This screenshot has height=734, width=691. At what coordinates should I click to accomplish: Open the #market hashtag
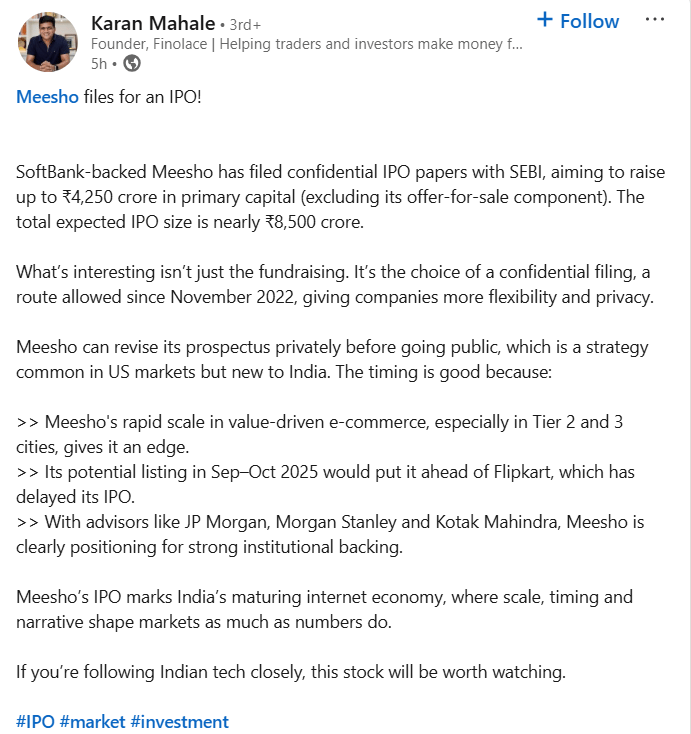93,721
